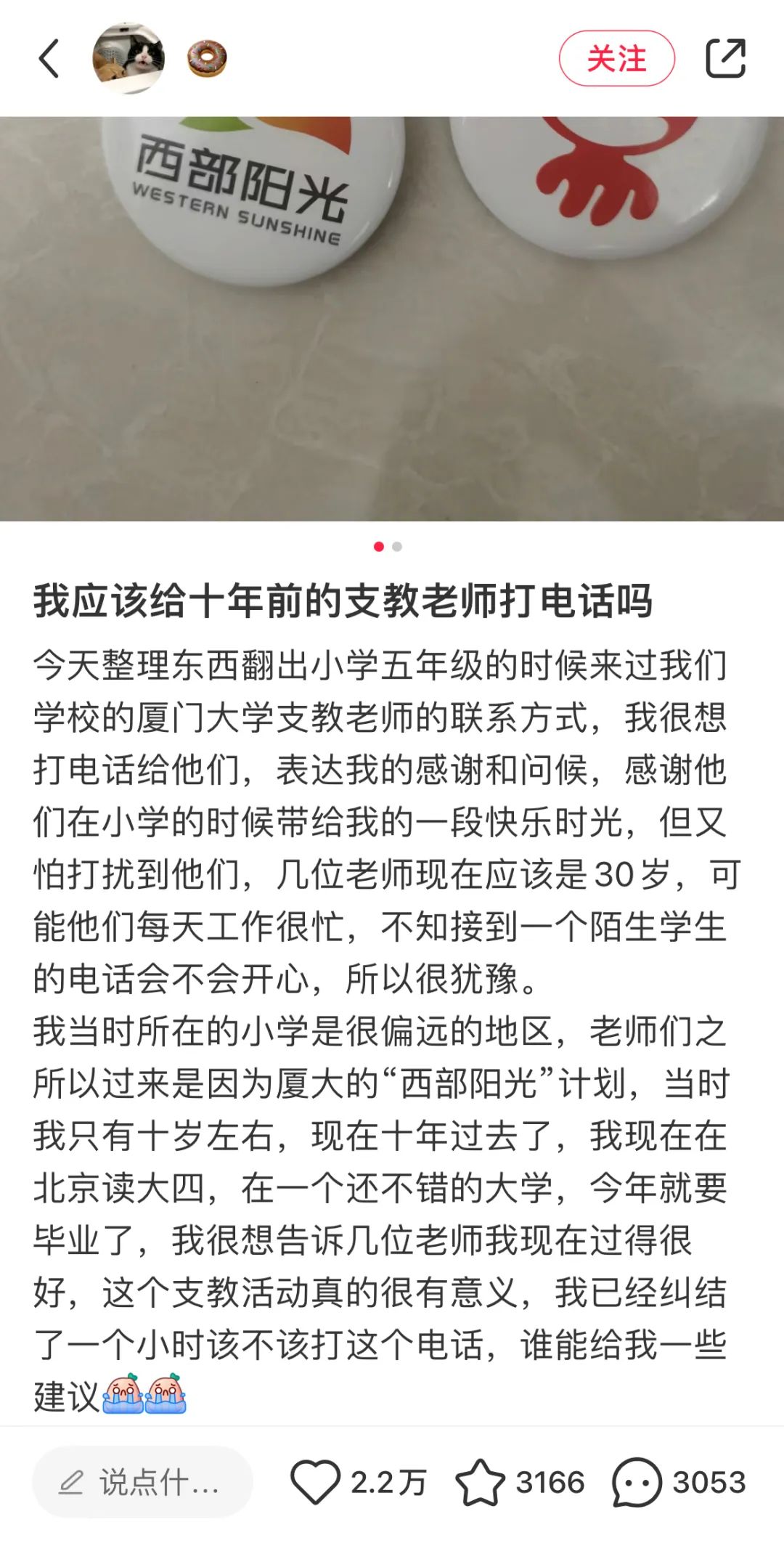Go back using the top-left arrow
The width and height of the screenshot is (784, 1551).
[x=49, y=59]
